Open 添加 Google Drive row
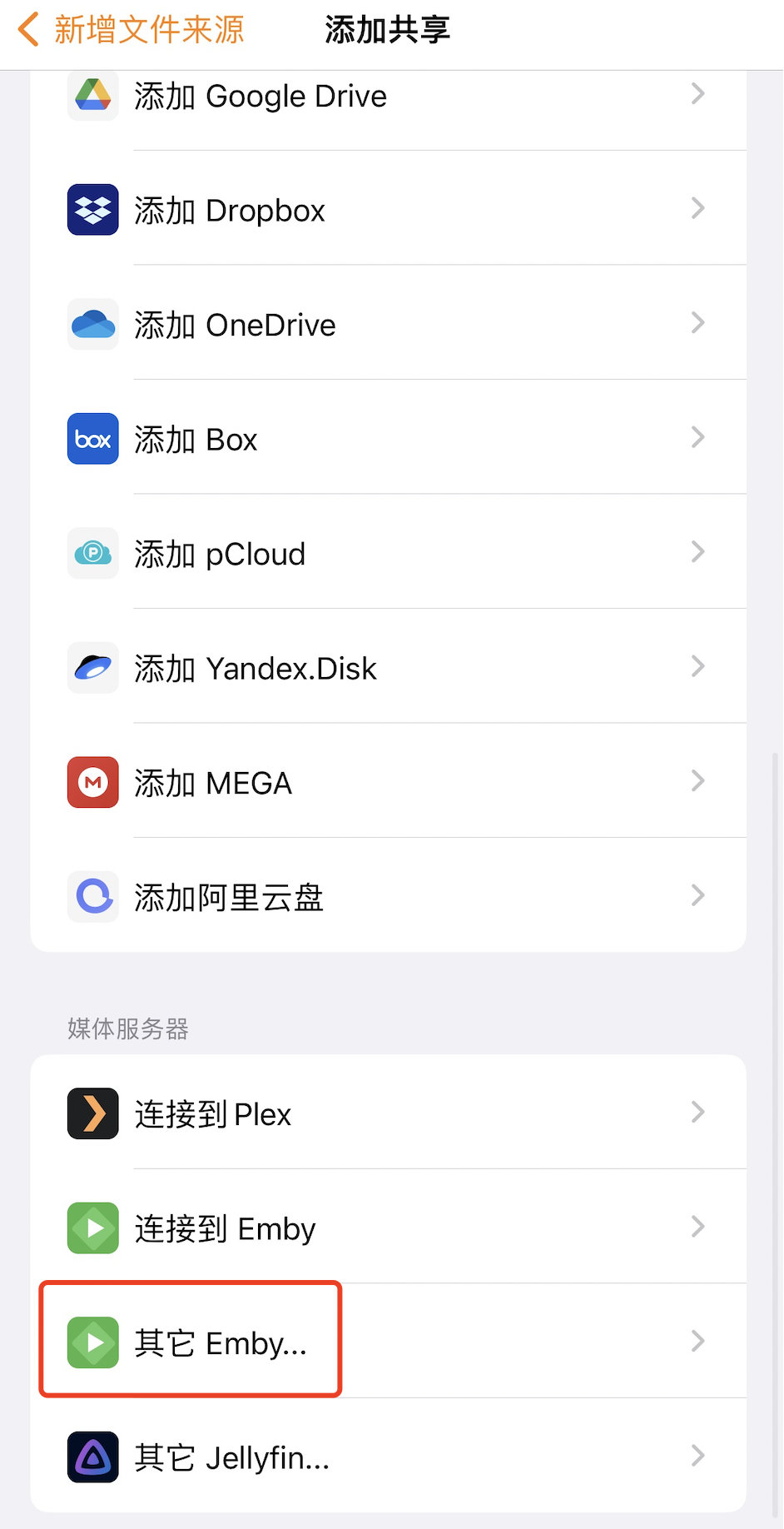 pos(388,97)
